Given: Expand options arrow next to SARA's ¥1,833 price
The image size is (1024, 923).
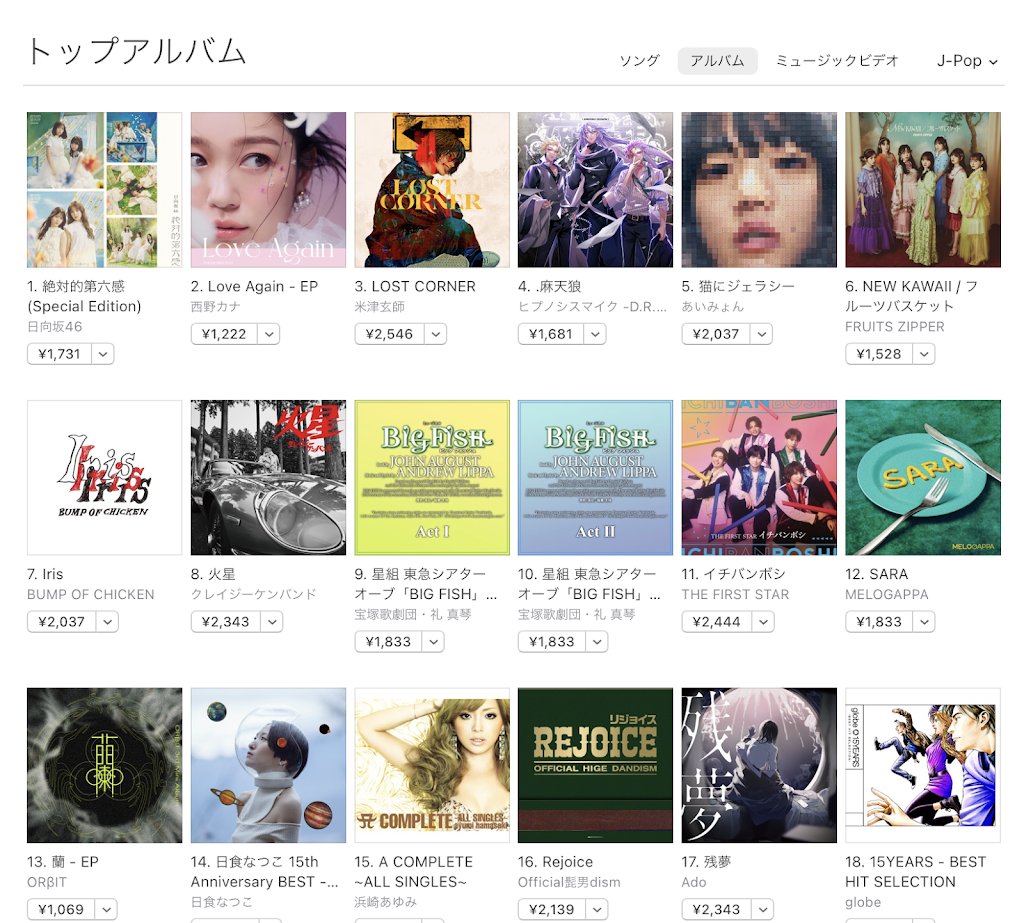Looking at the screenshot, I should point(925,622).
